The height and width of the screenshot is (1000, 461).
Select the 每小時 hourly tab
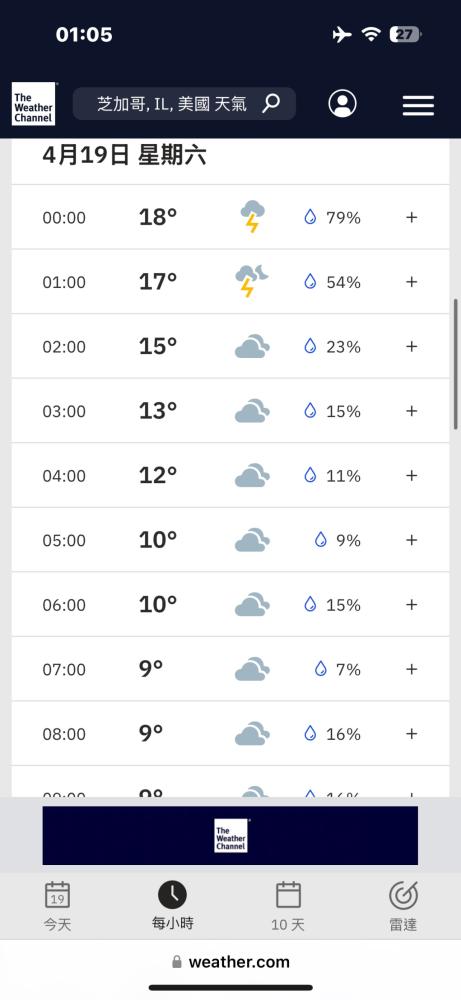(173, 906)
